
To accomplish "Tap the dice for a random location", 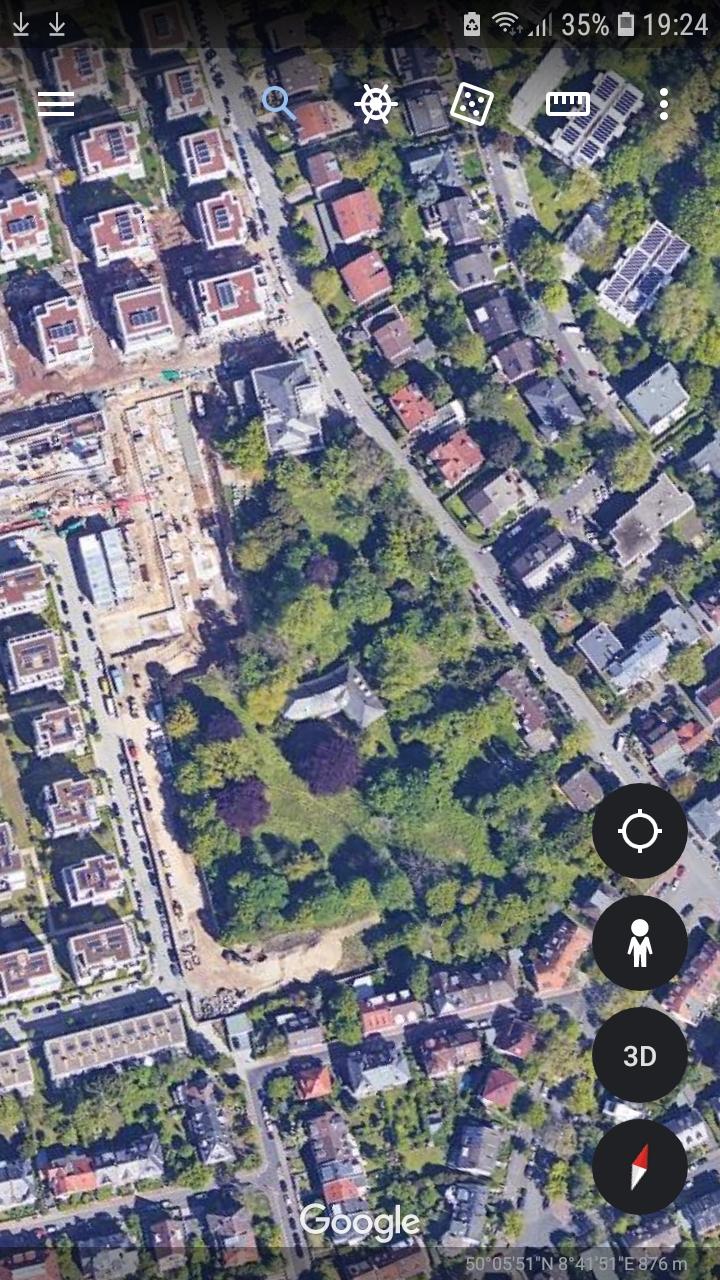I will (471, 104).
